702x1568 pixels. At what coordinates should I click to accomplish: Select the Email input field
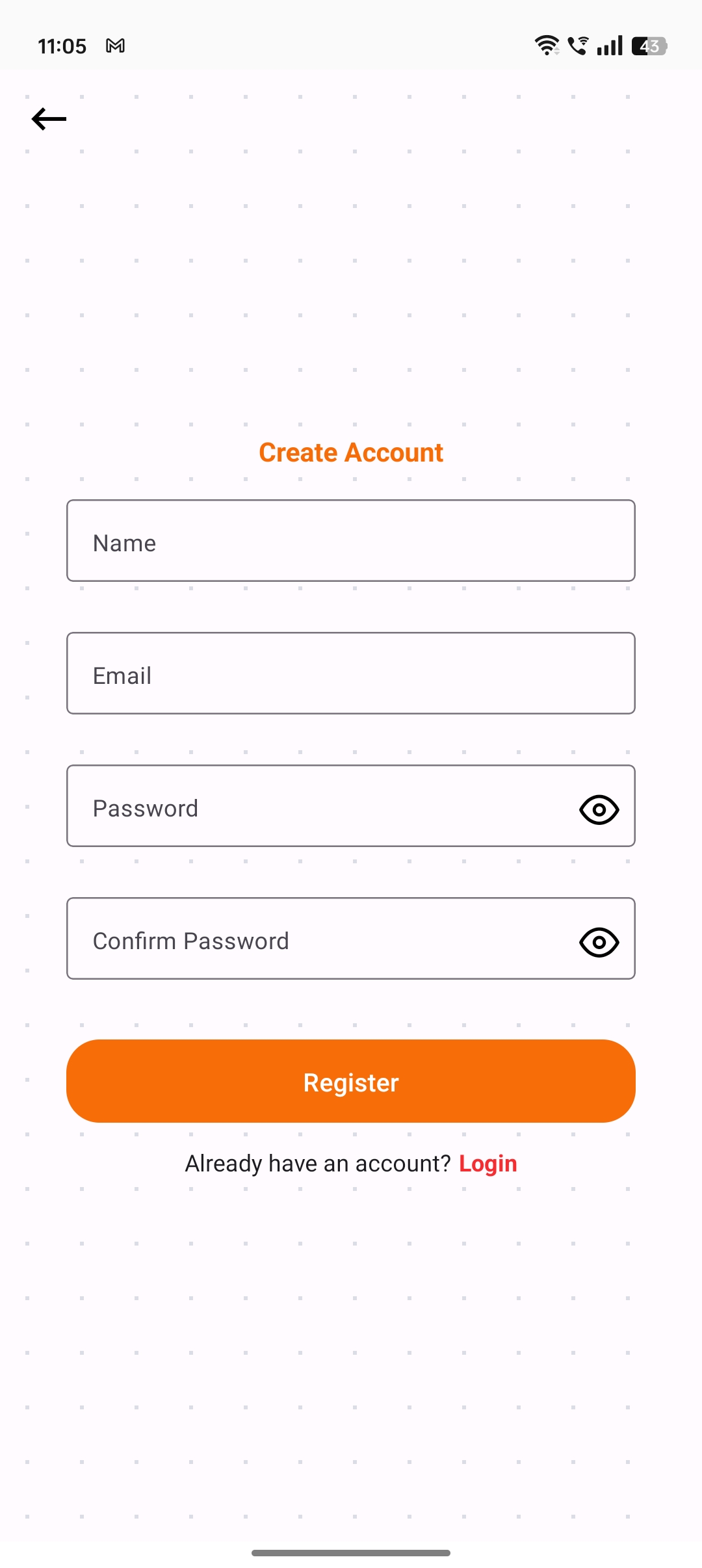point(351,673)
